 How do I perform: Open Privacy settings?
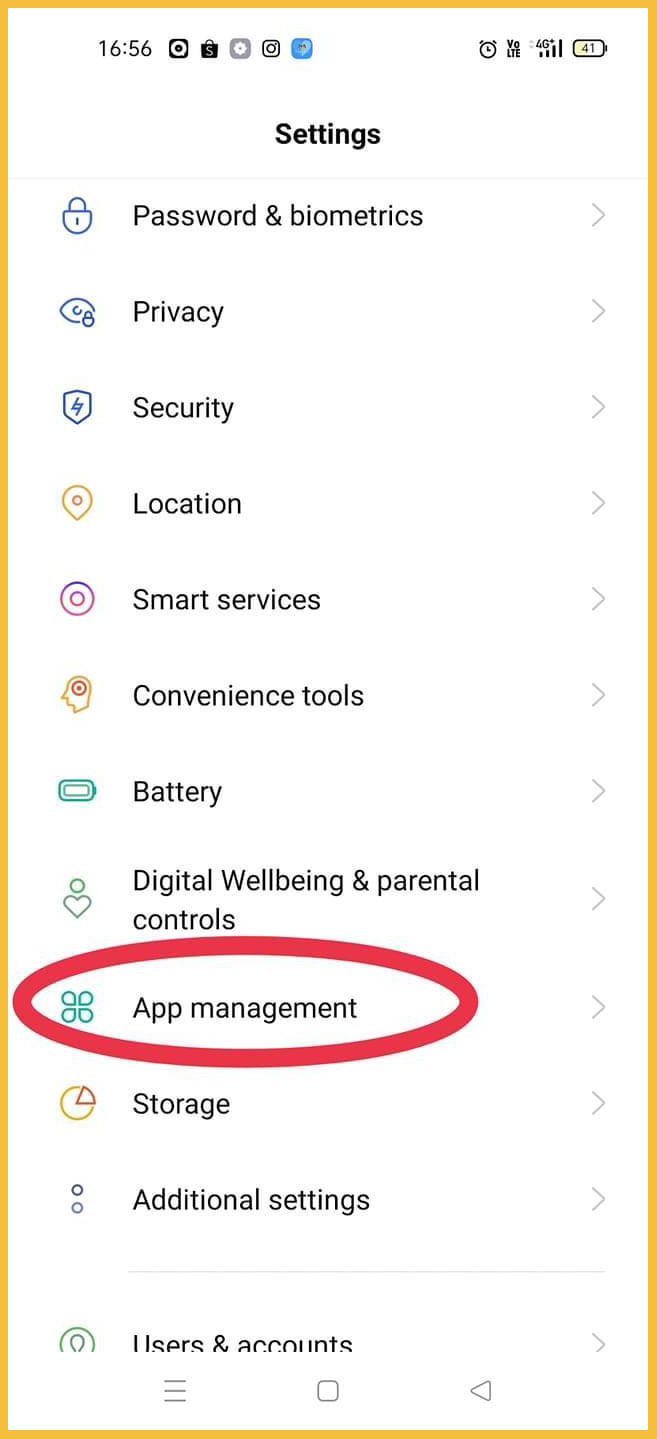178,312
